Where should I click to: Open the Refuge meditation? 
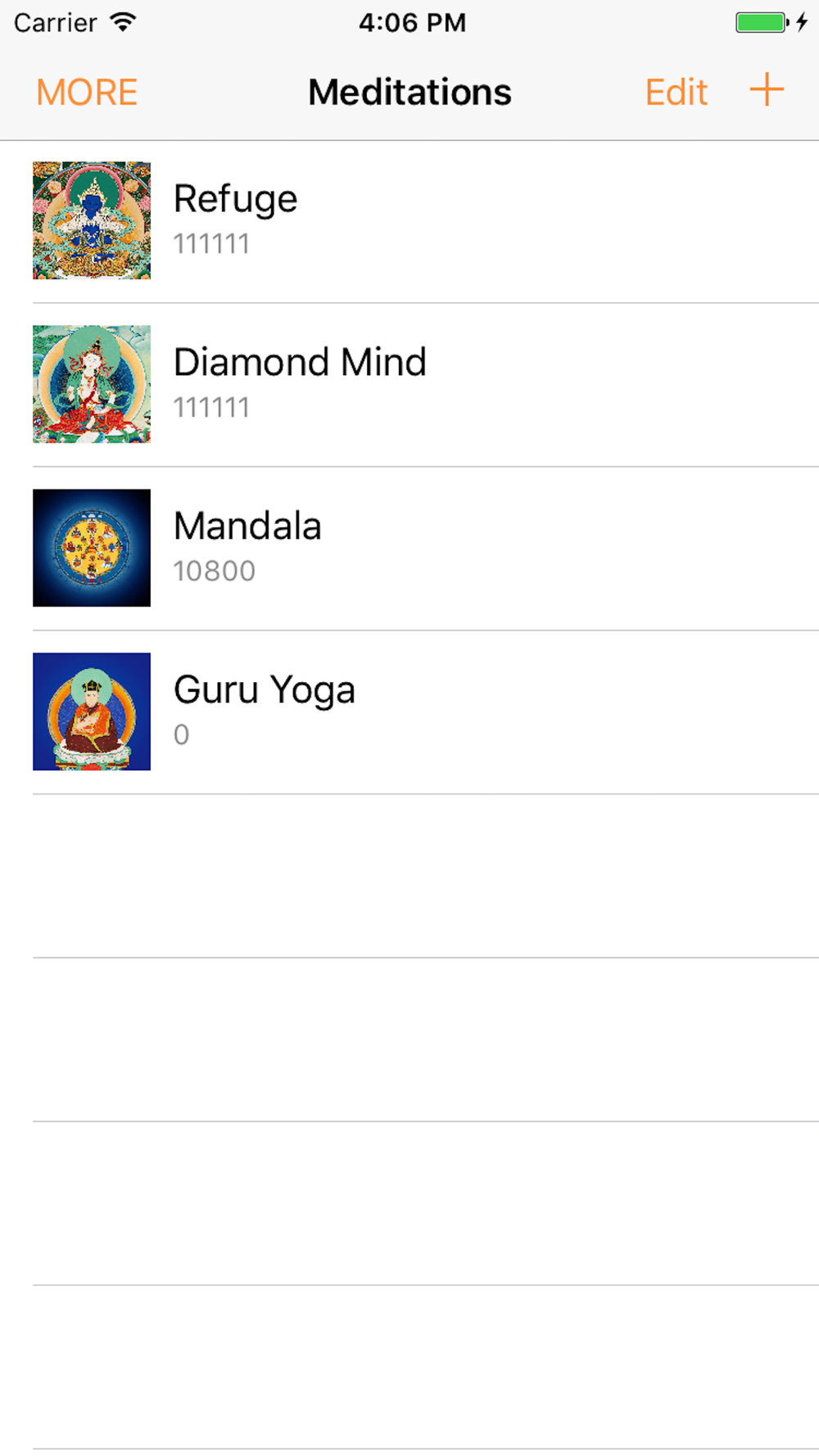tap(409, 221)
